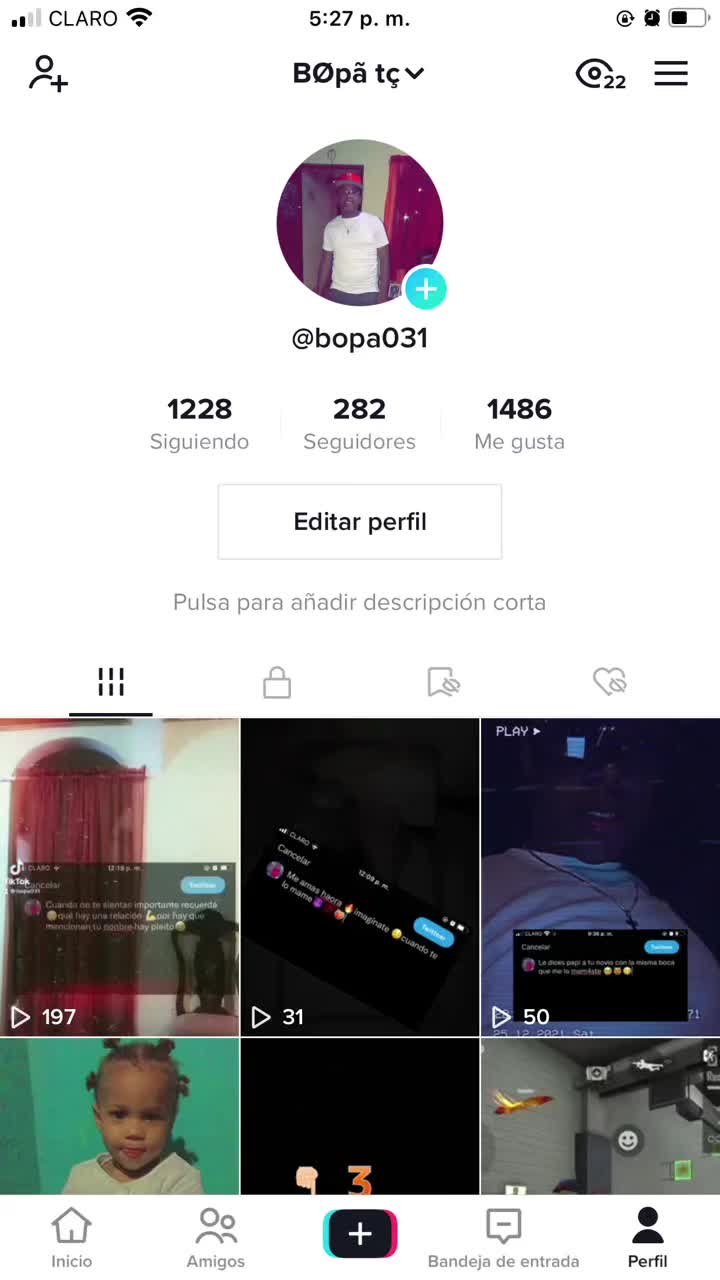720x1280 pixels.
Task: Switch to the private videos lock tab
Action: 277,683
